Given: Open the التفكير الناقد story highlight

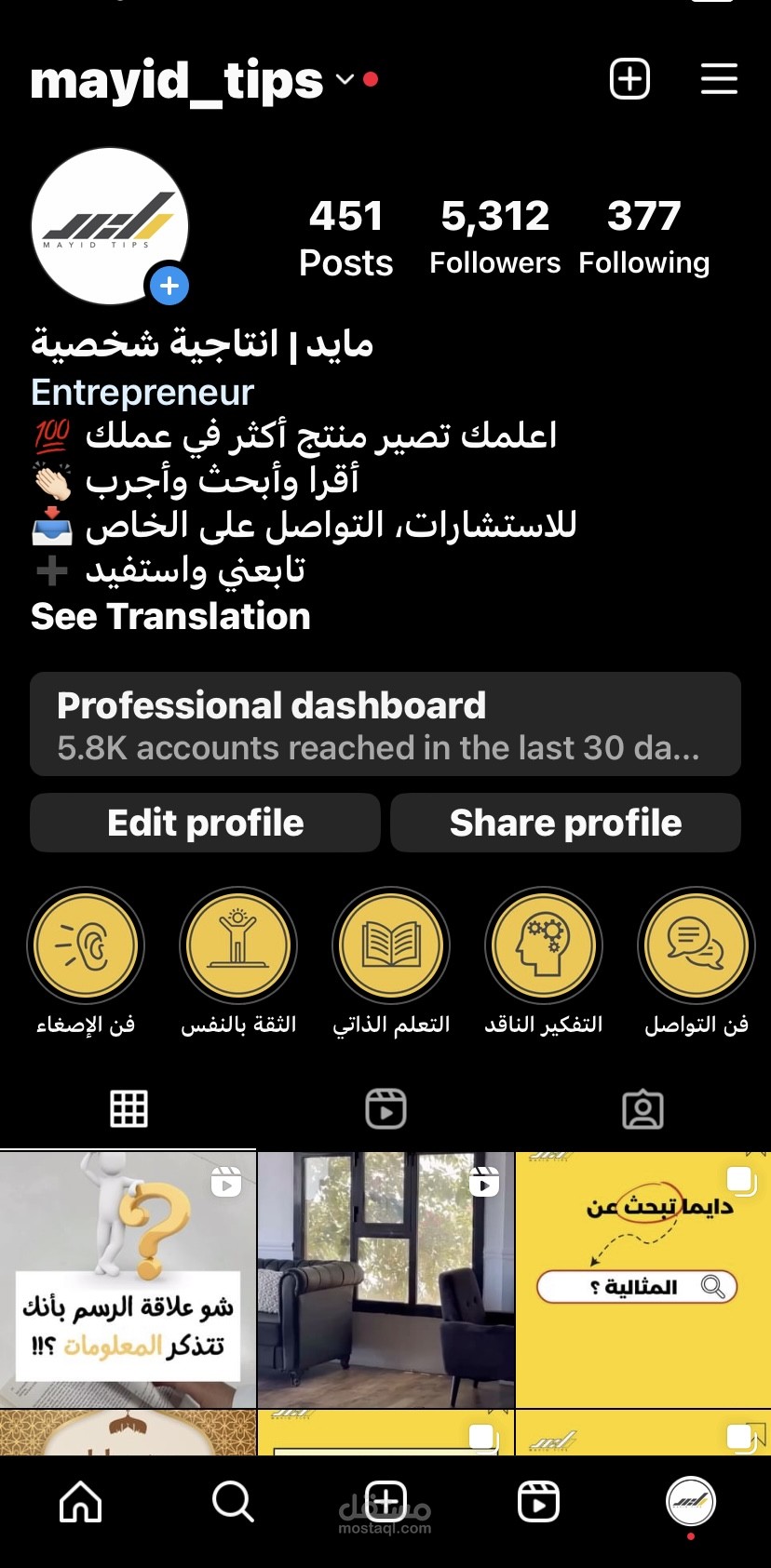Looking at the screenshot, I should point(544,945).
